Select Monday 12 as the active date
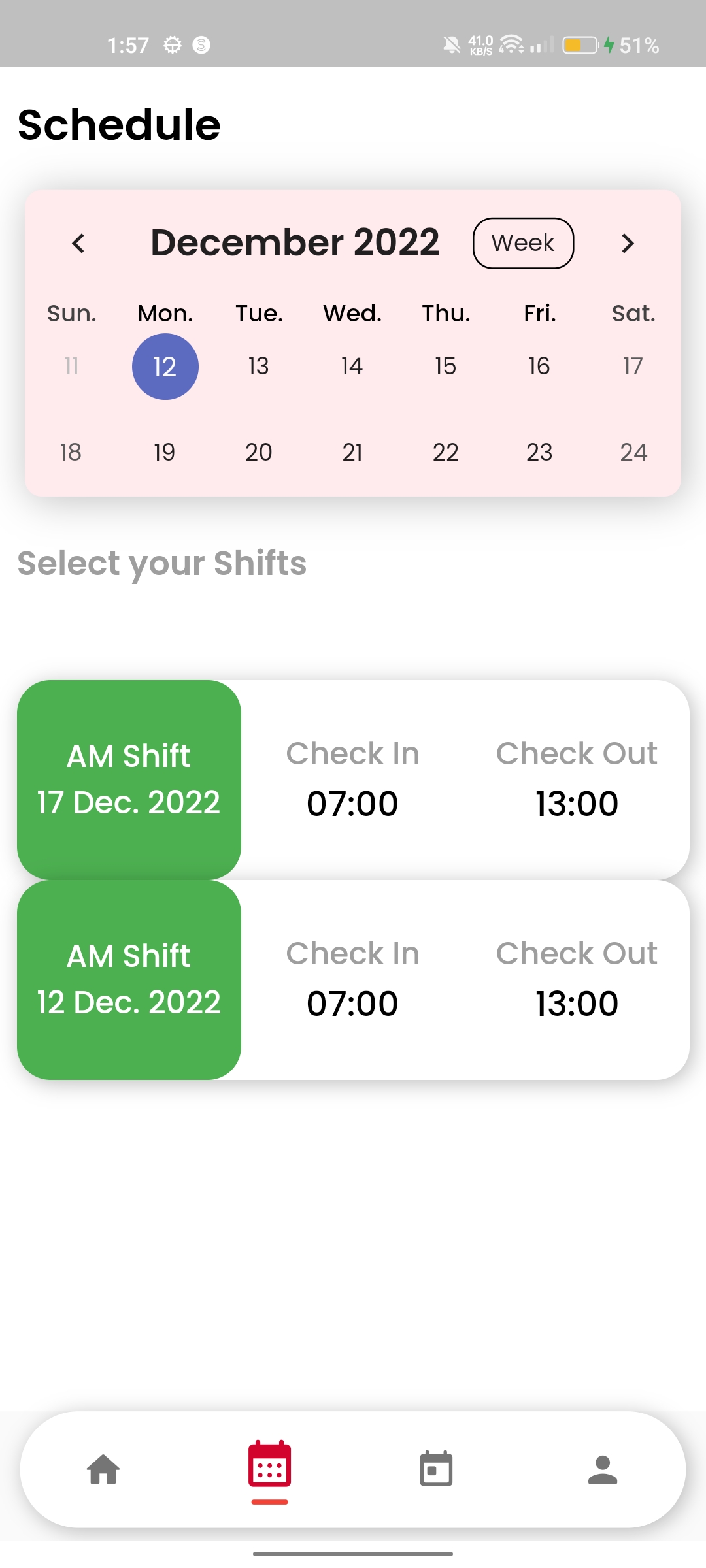This screenshot has height=1568, width=706. [x=164, y=367]
